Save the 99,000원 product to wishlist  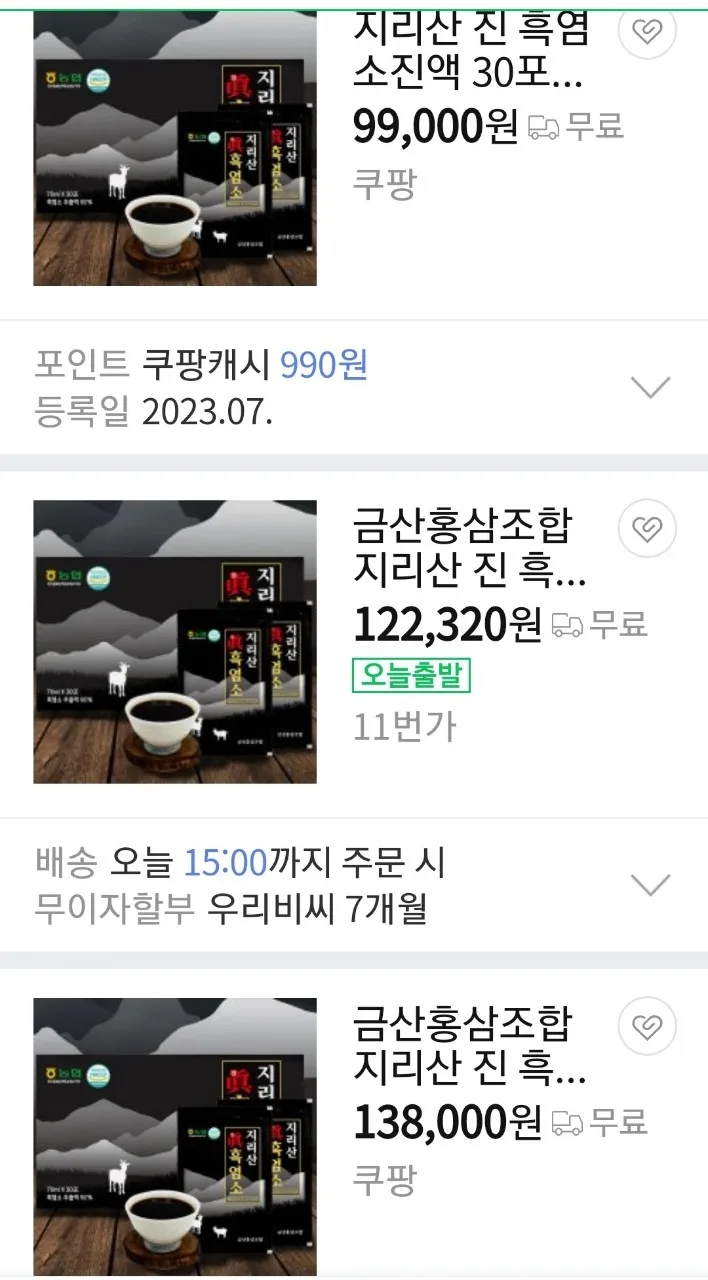click(x=647, y=32)
